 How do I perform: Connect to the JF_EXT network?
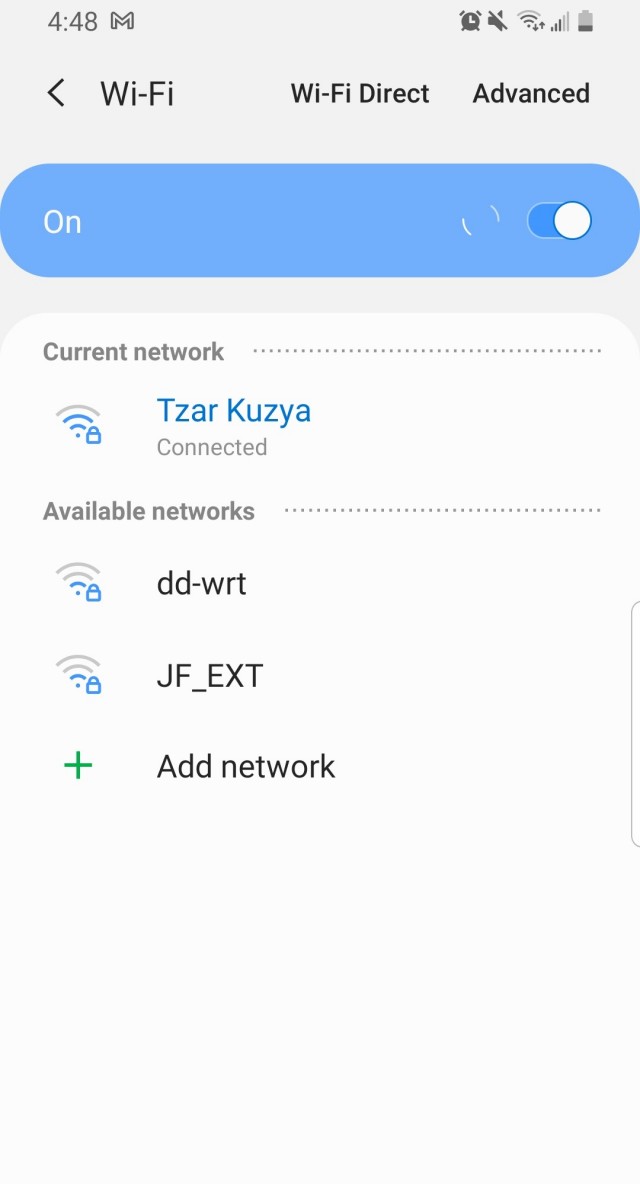click(209, 676)
